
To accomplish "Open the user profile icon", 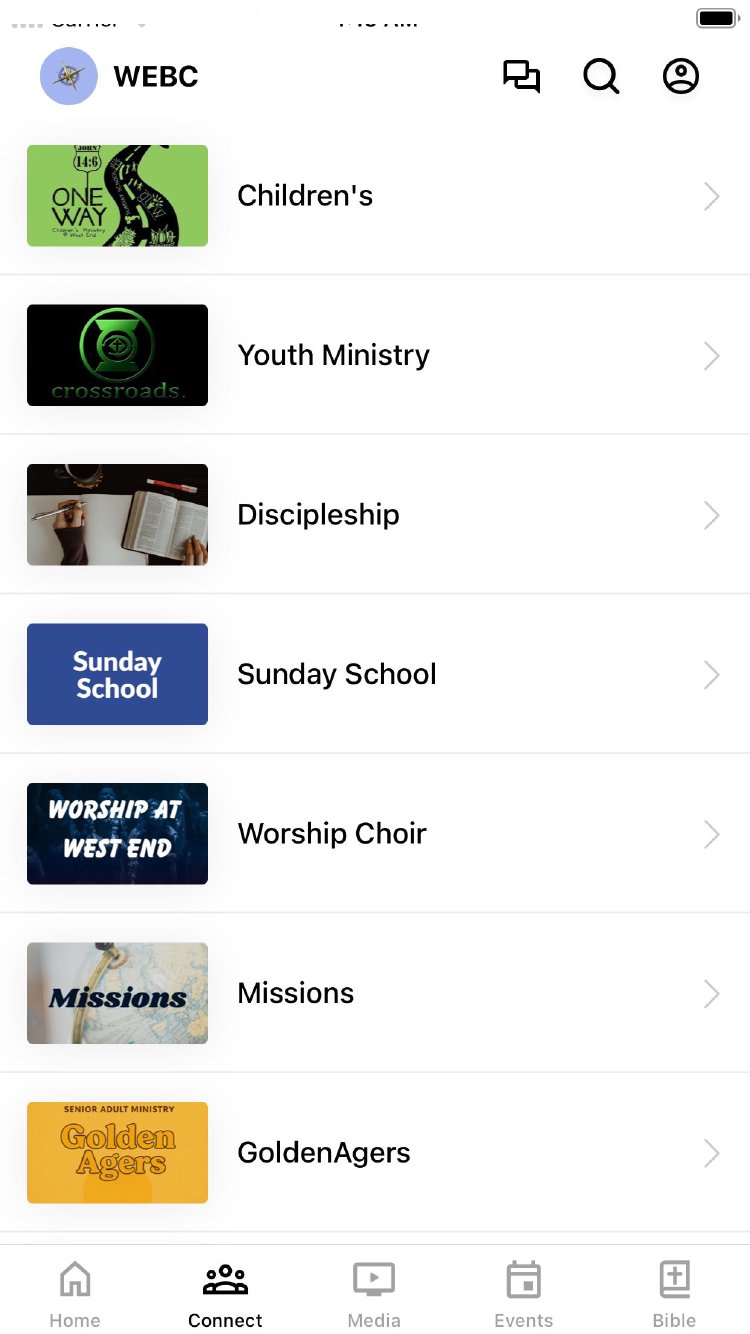I will coord(681,77).
